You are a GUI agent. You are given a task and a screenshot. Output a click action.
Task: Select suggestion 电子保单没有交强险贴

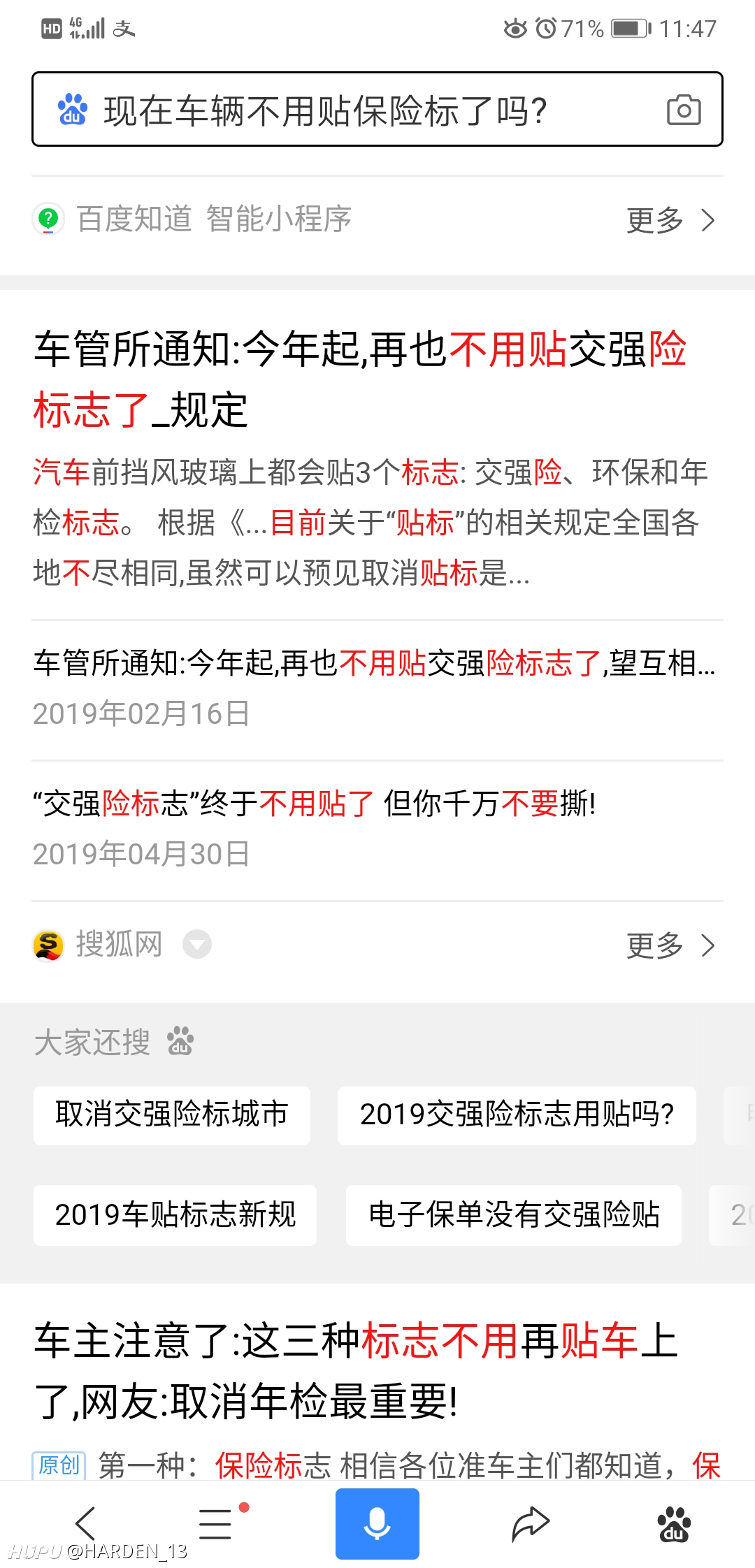click(514, 1215)
